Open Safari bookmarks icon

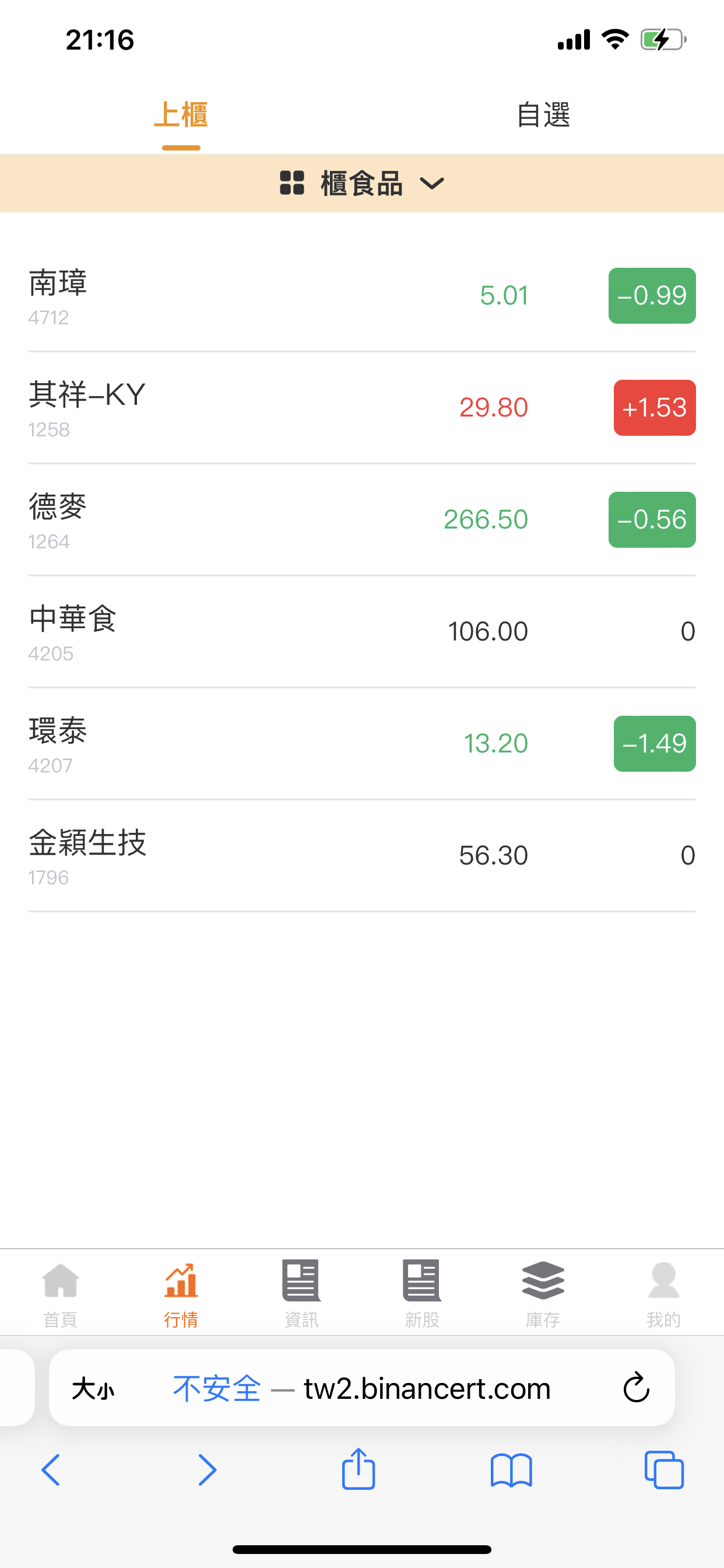511,1470
